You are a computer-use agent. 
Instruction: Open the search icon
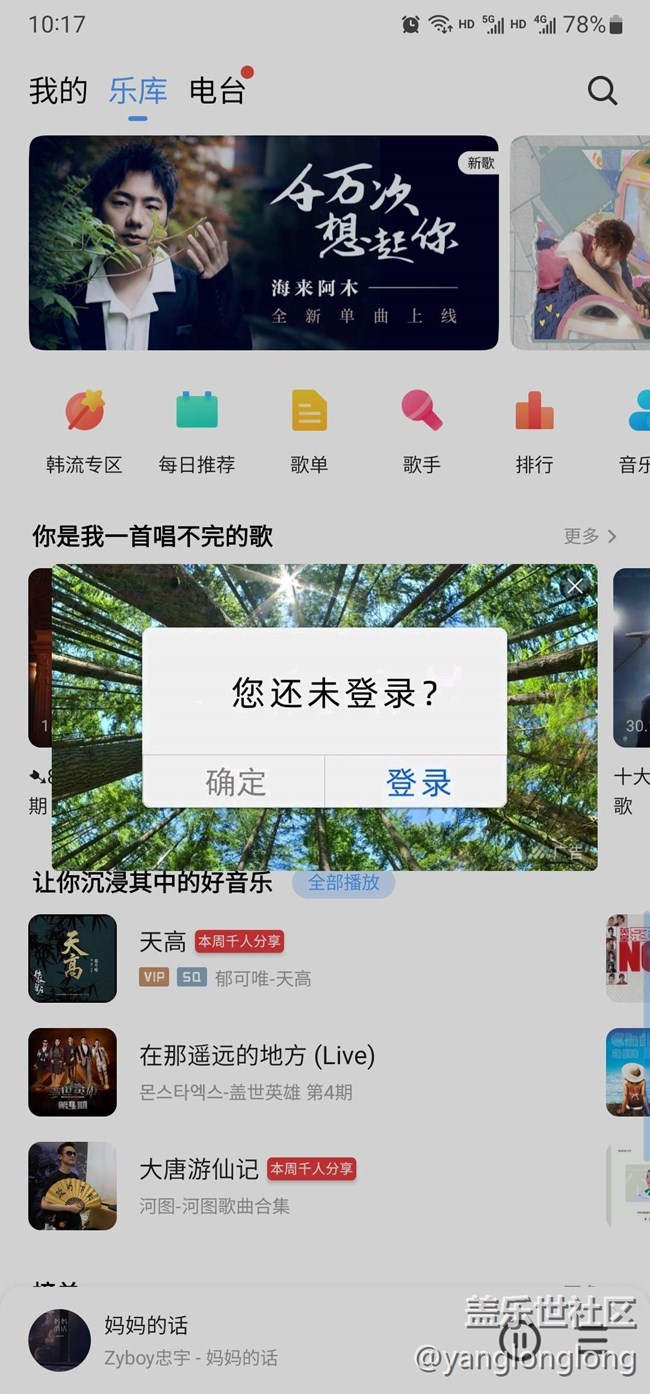[x=602, y=91]
